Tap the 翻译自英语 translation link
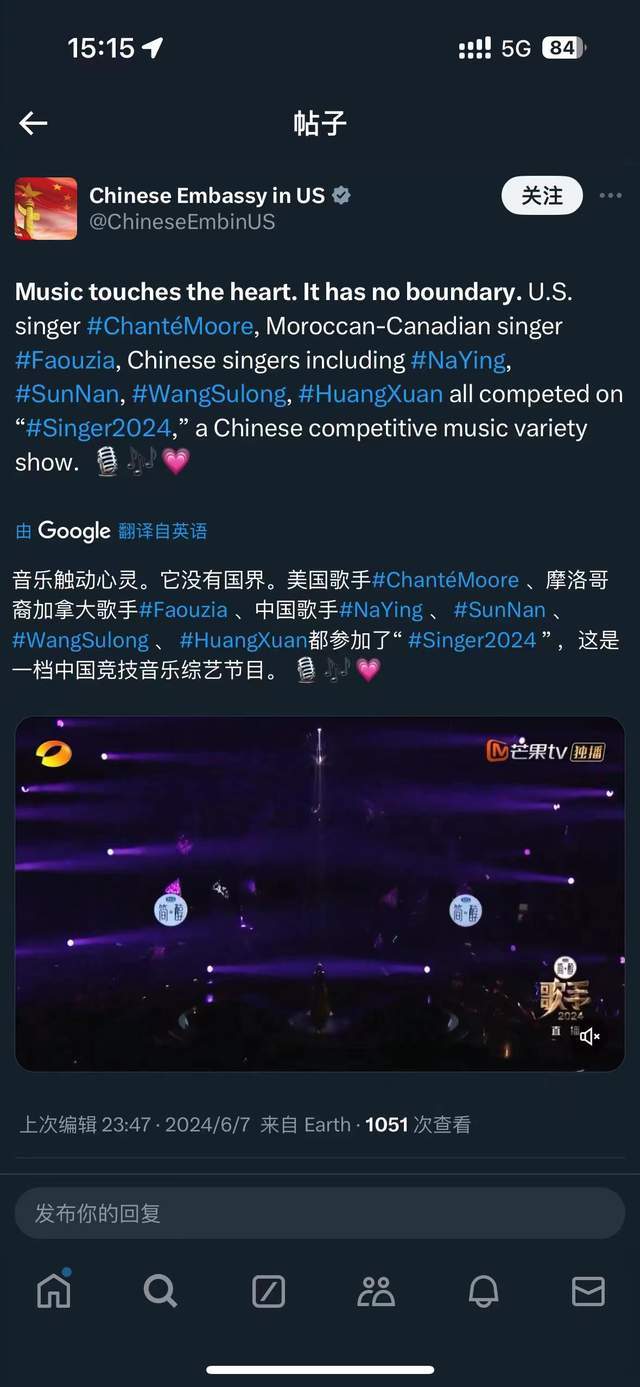Image resolution: width=640 pixels, height=1387 pixels. (162, 531)
